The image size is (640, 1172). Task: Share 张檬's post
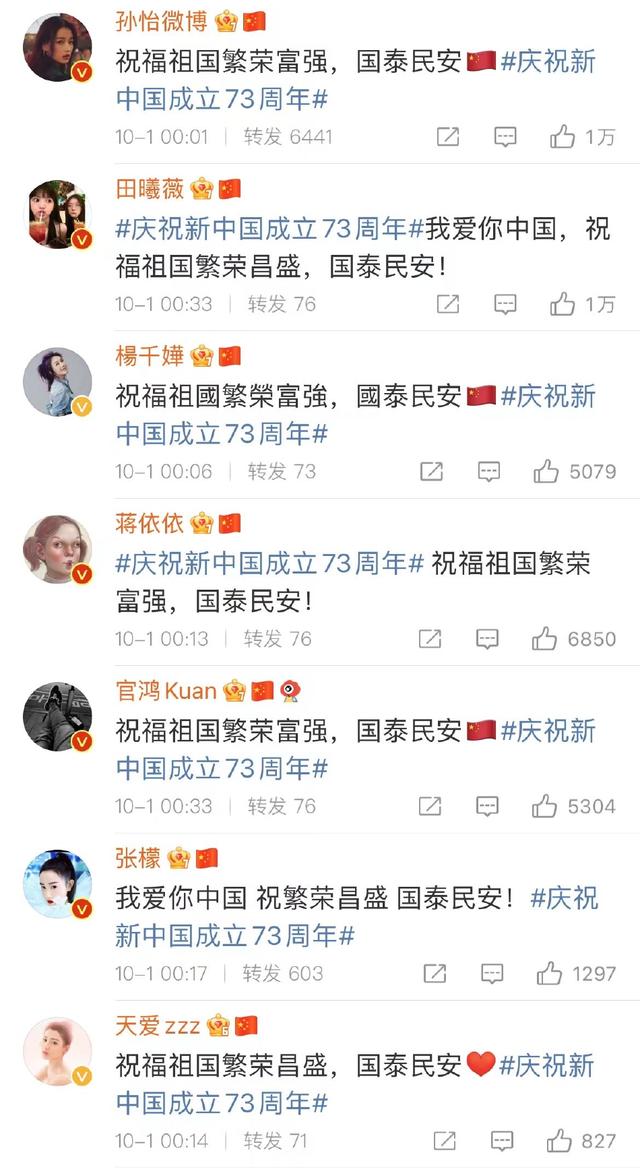point(434,972)
